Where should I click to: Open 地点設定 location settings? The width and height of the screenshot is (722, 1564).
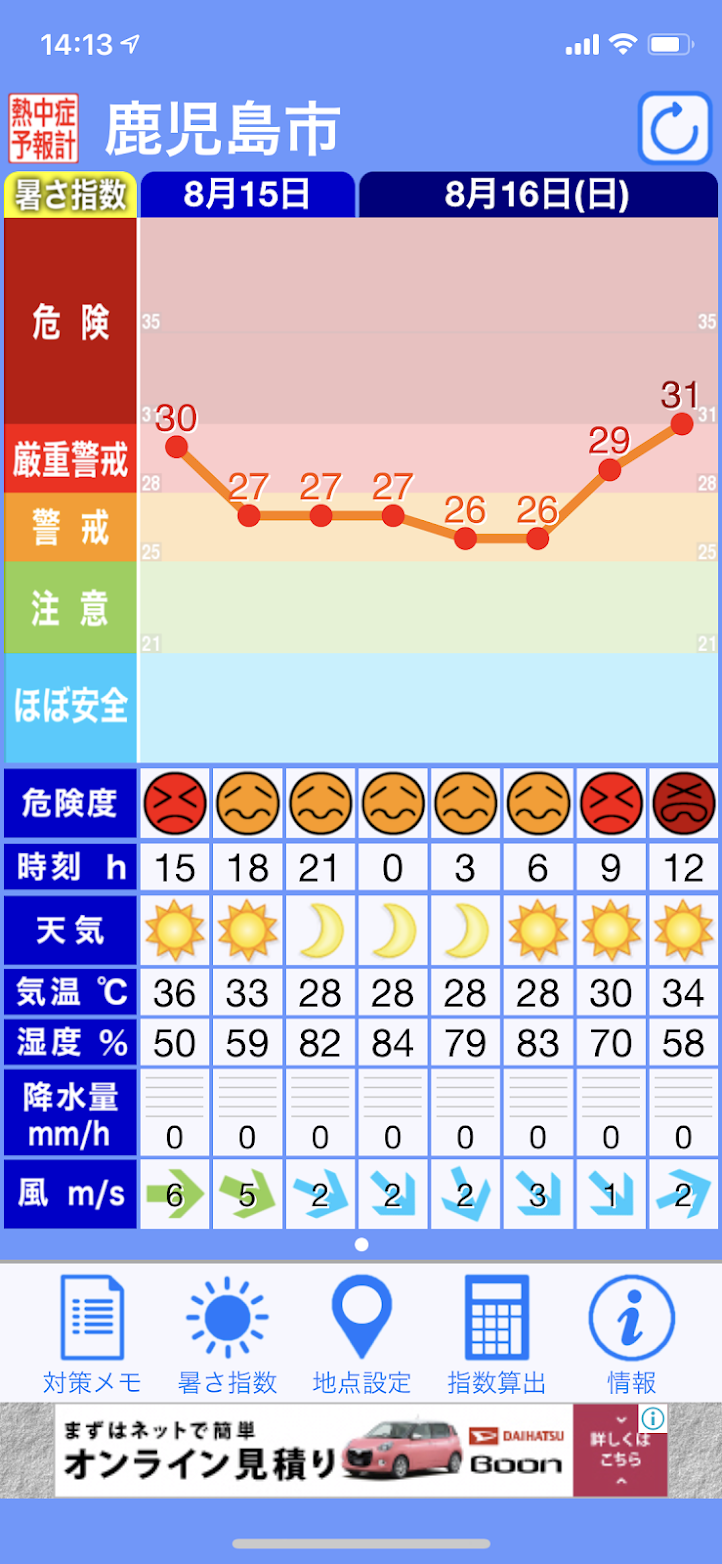tap(362, 1335)
